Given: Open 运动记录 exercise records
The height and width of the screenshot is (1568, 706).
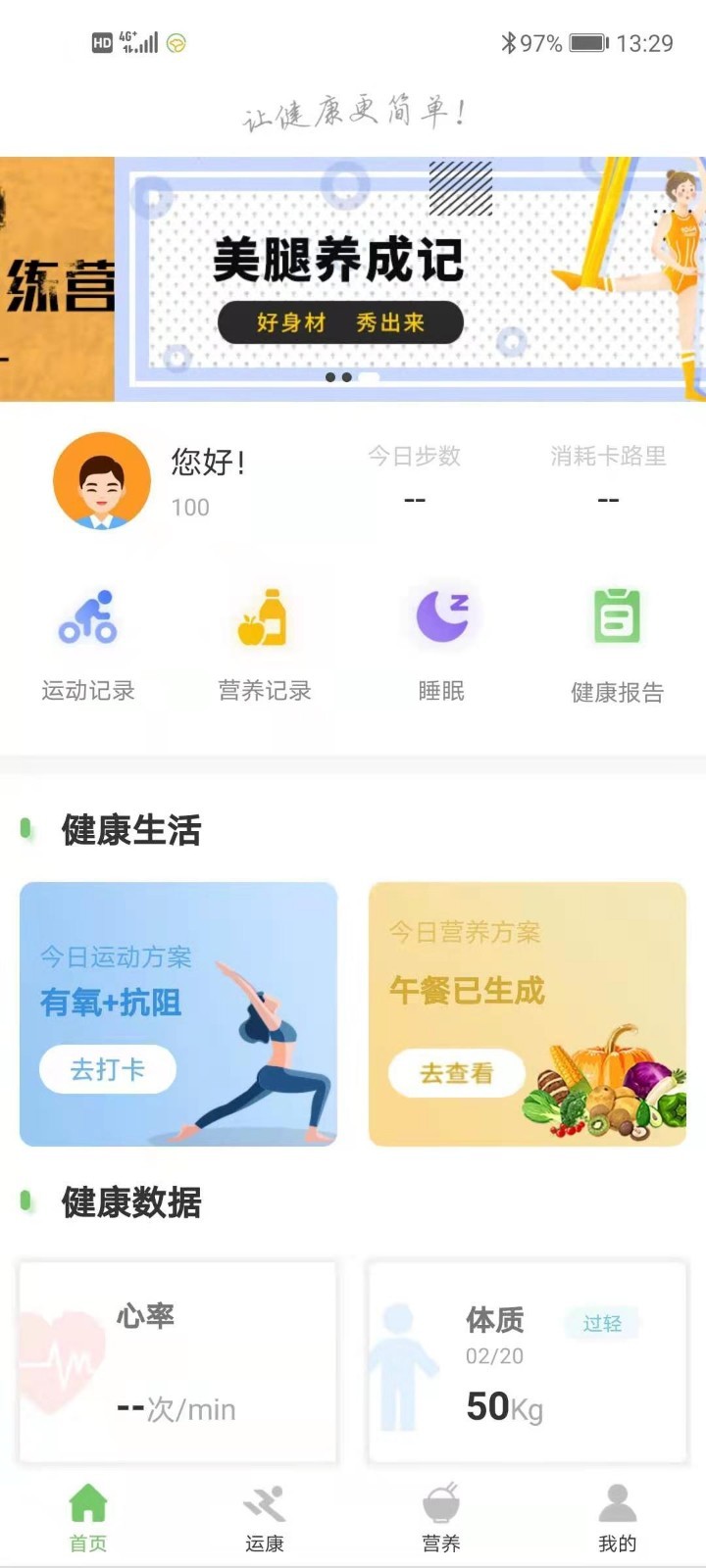Looking at the screenshot, I should [88, 644].
